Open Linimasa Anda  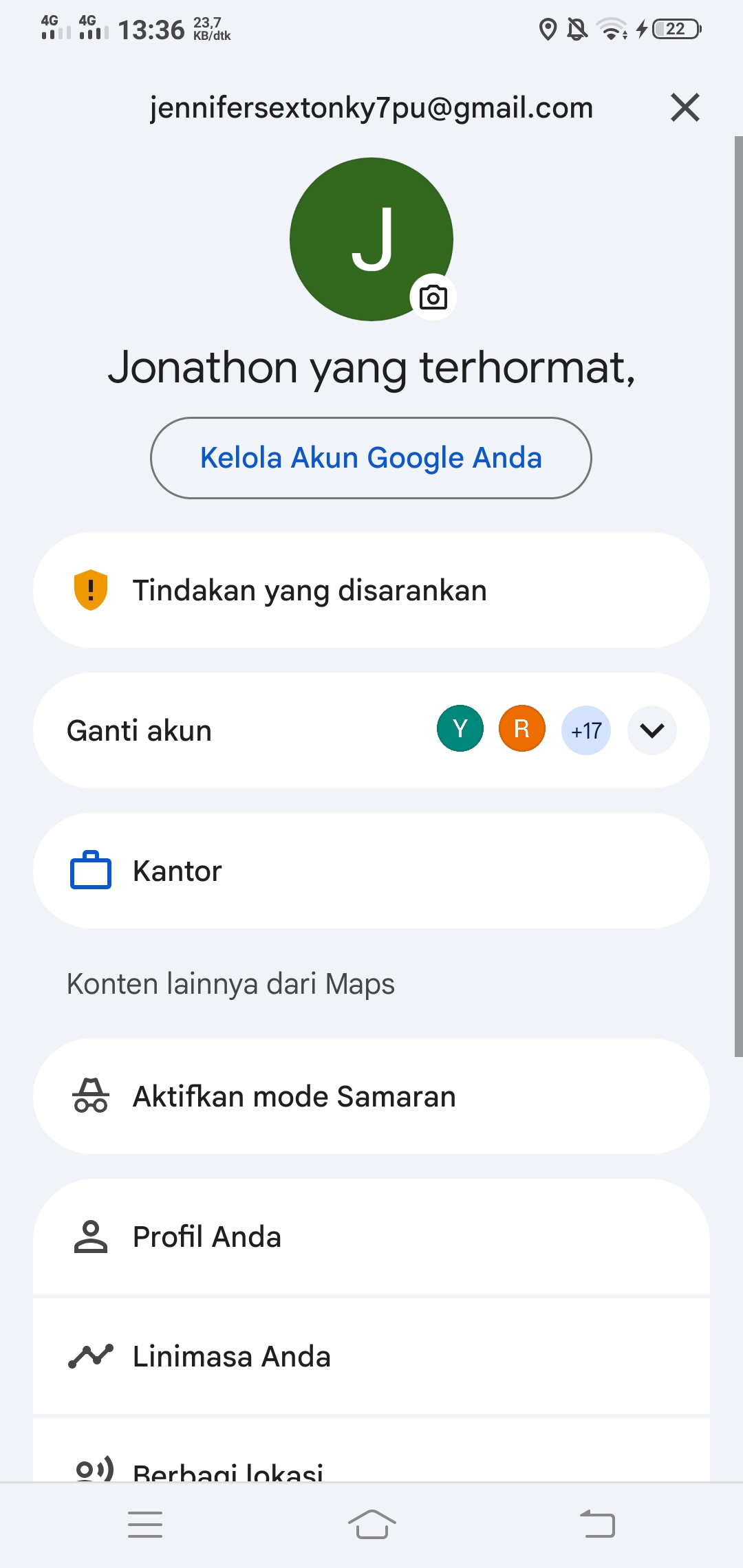point(371,1357)
